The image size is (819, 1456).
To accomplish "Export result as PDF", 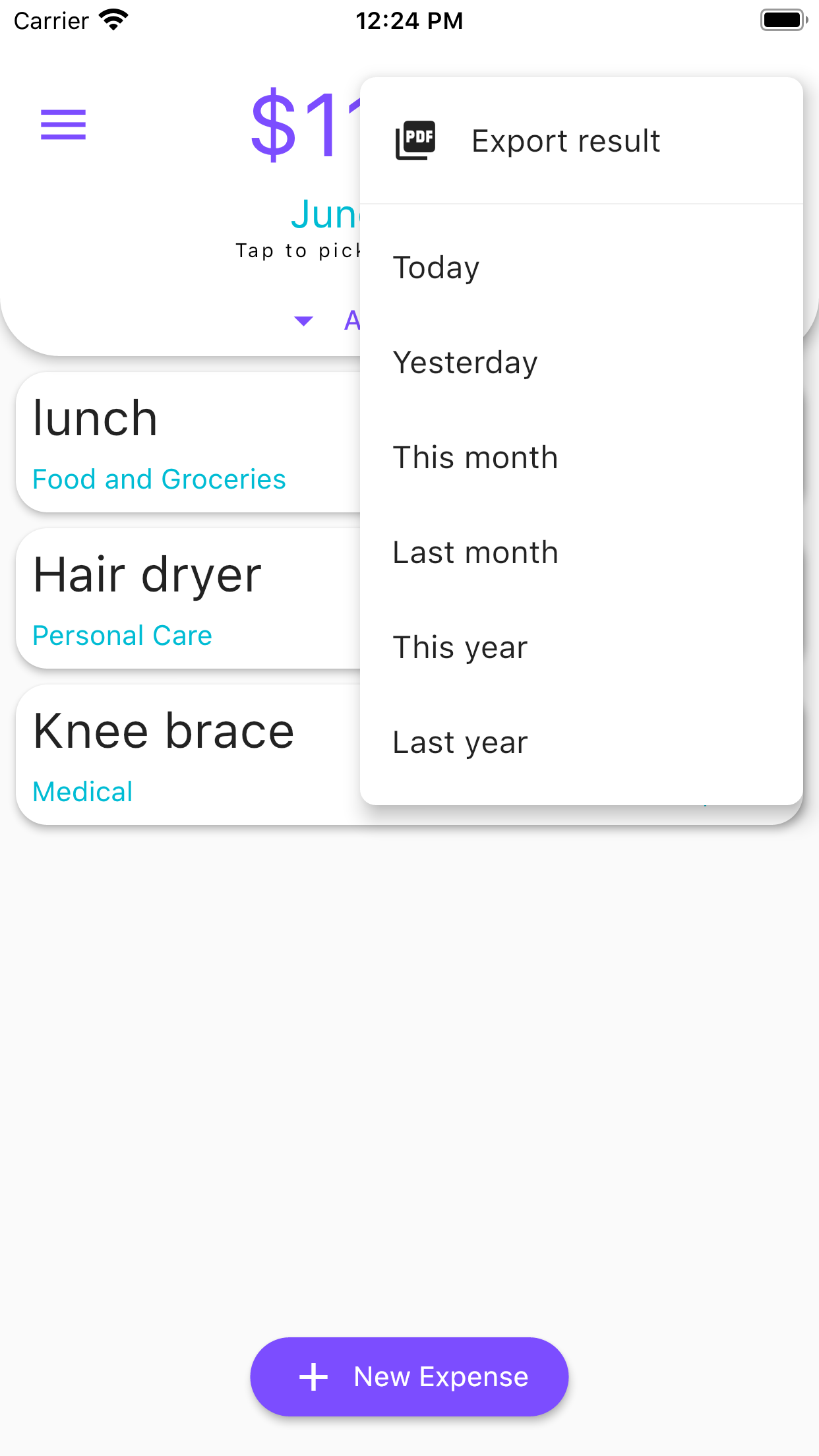I will [x=564, y=141].
